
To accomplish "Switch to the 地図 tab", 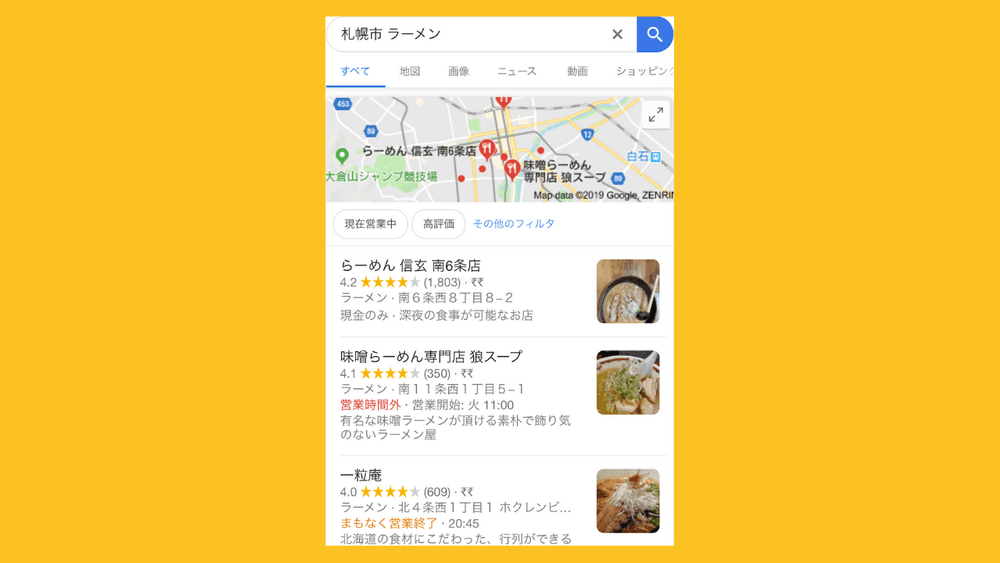I will [410, 71].
